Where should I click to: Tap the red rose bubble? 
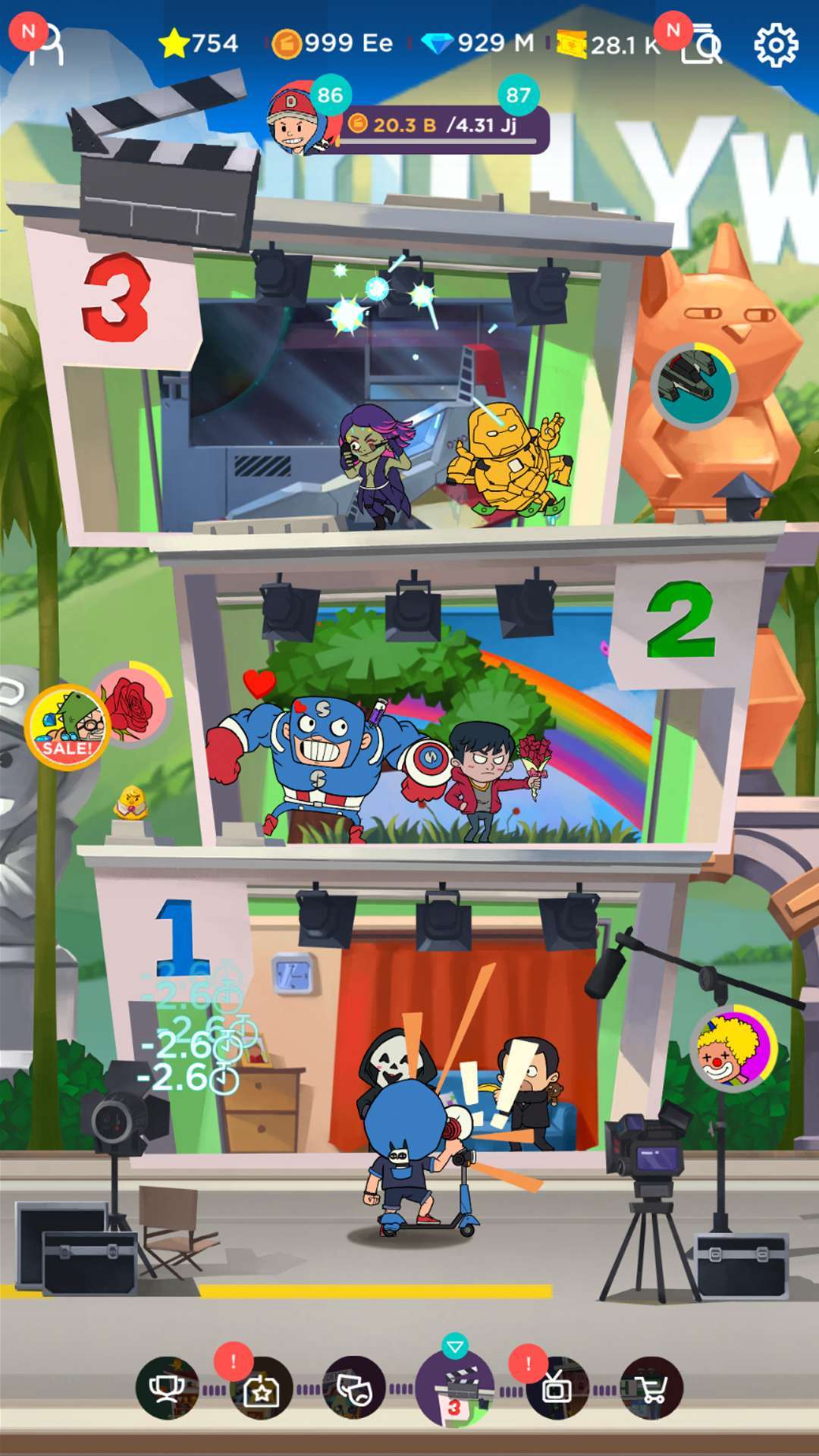pos(133,704)
